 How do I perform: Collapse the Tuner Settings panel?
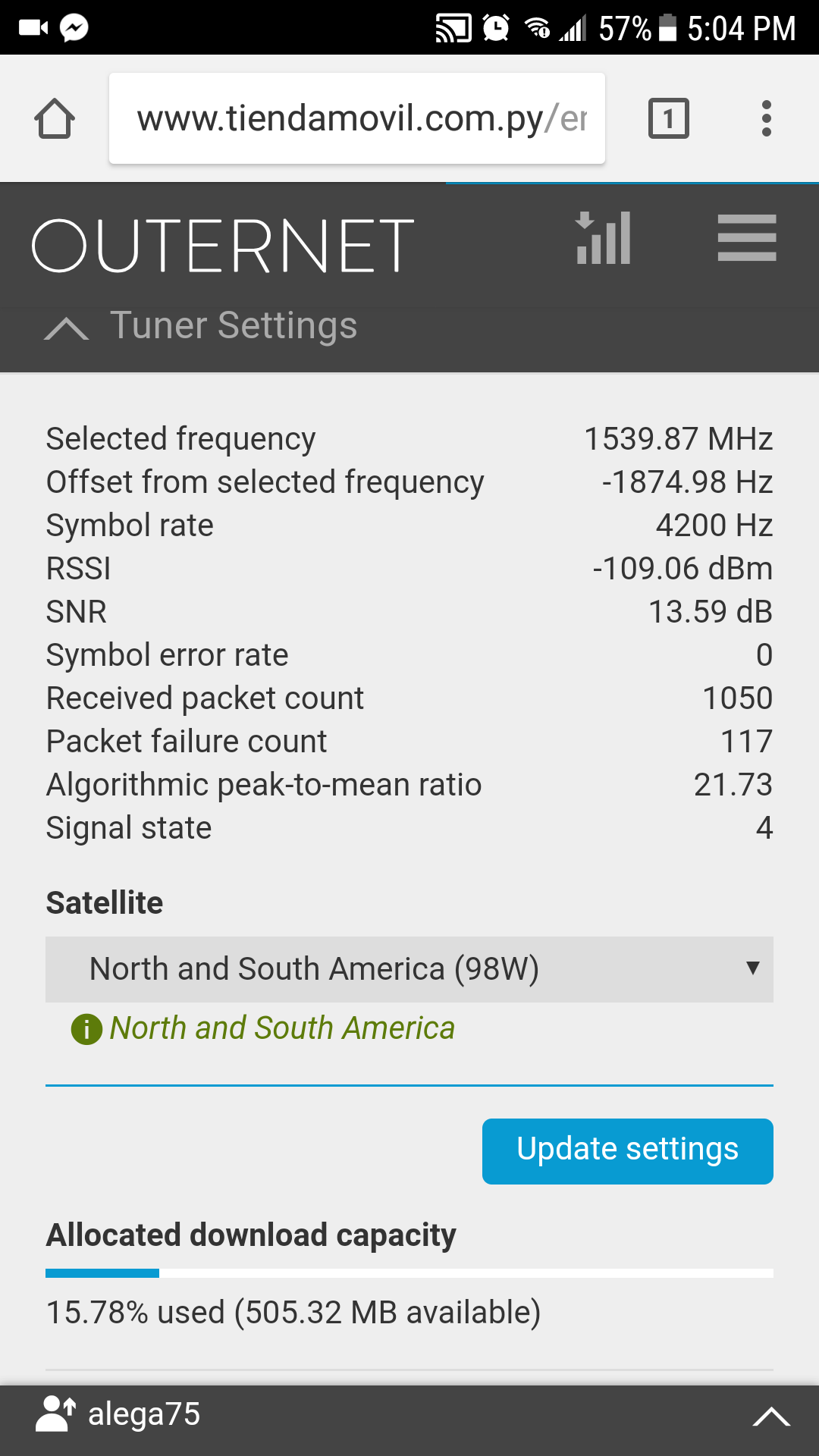[67, 328]
